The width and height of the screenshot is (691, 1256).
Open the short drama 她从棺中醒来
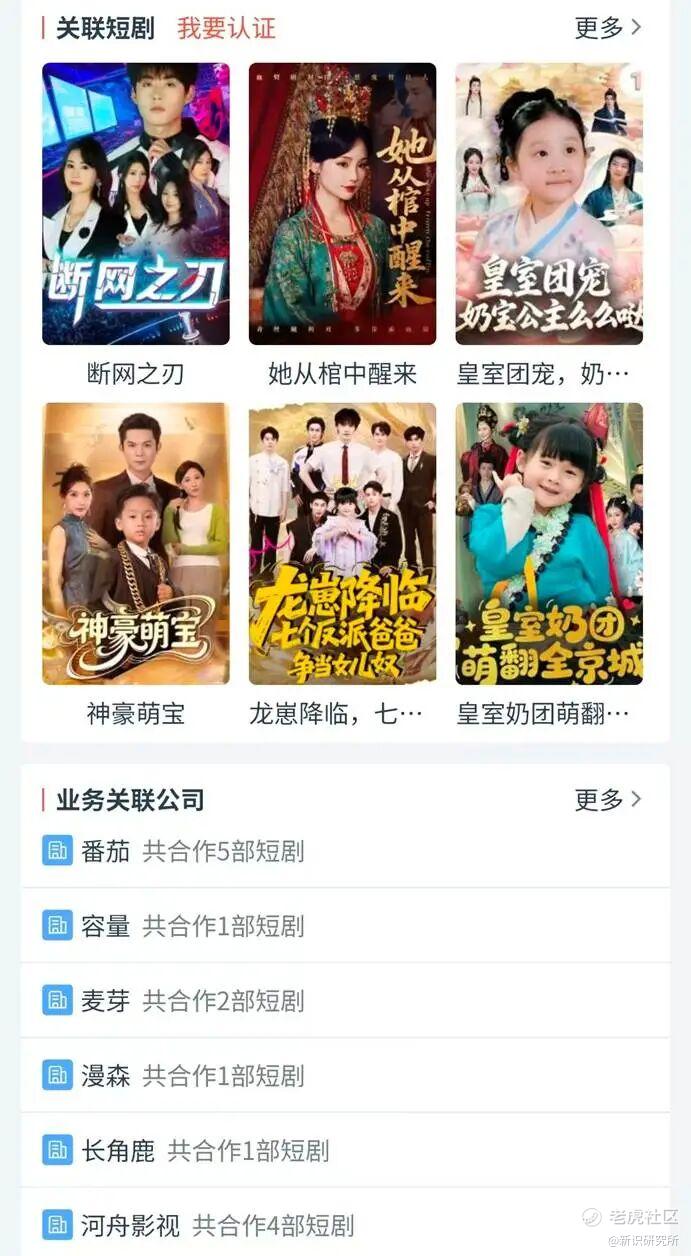342,205
